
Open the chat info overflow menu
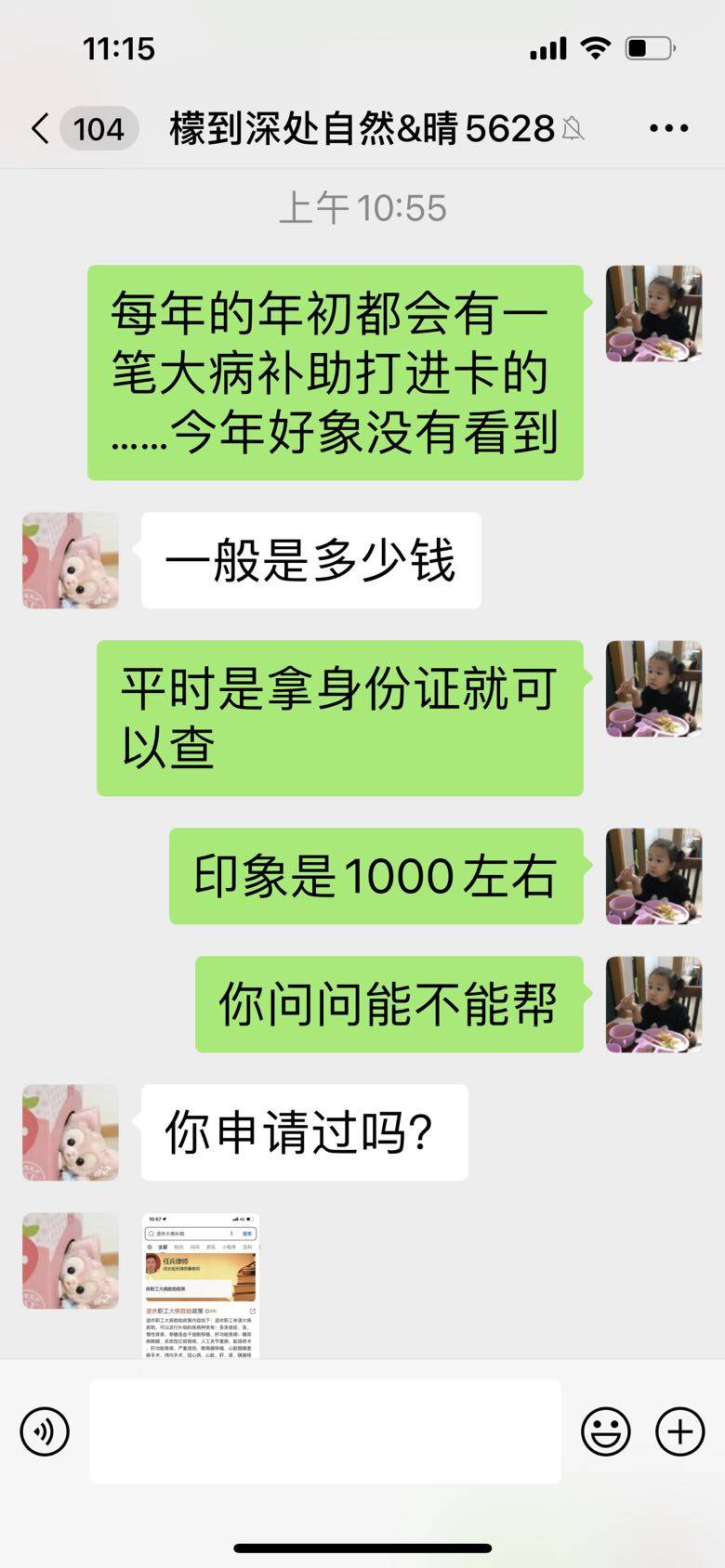[x=668, y=128]
